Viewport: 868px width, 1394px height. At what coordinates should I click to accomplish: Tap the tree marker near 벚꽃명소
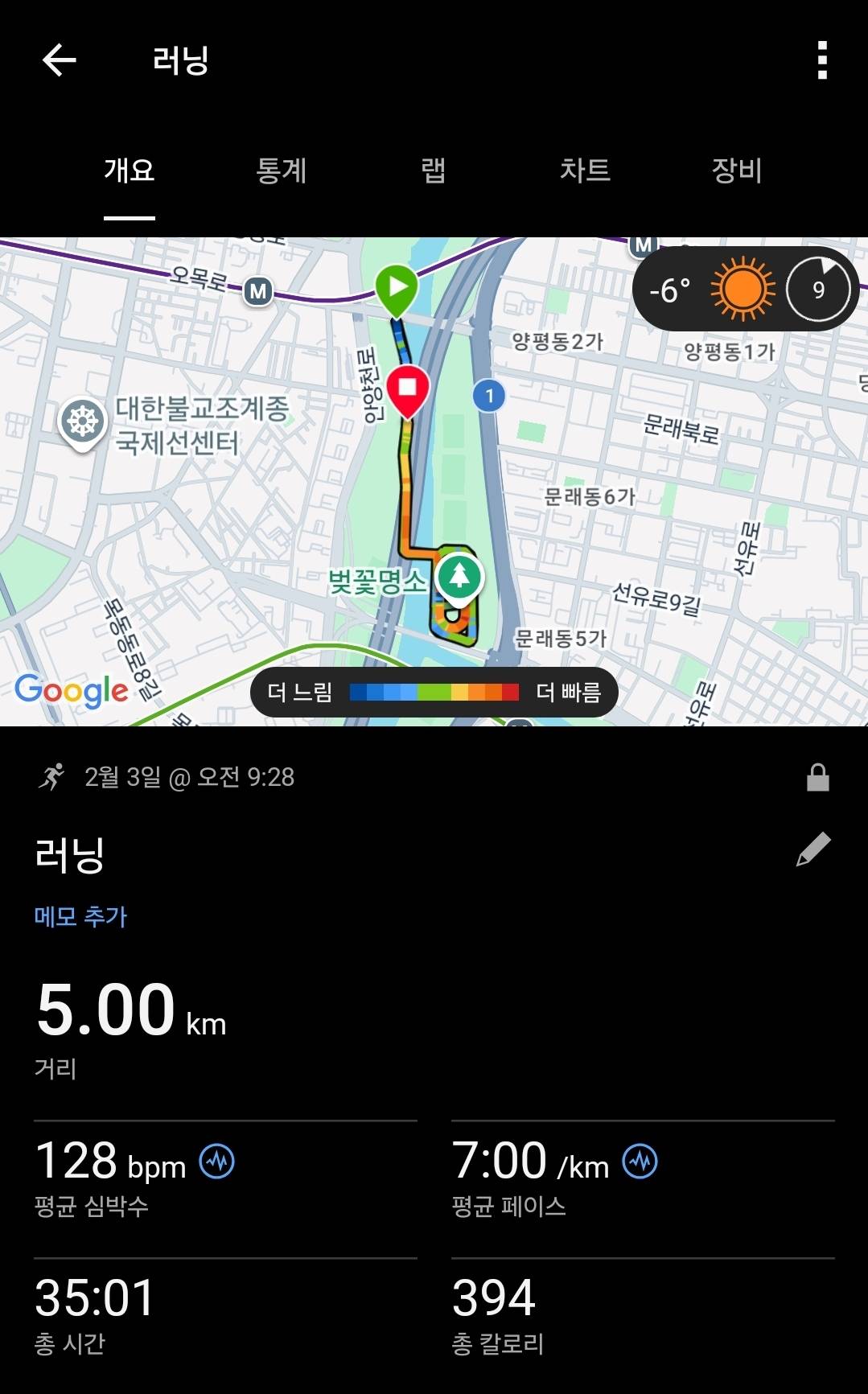[459, 577]
